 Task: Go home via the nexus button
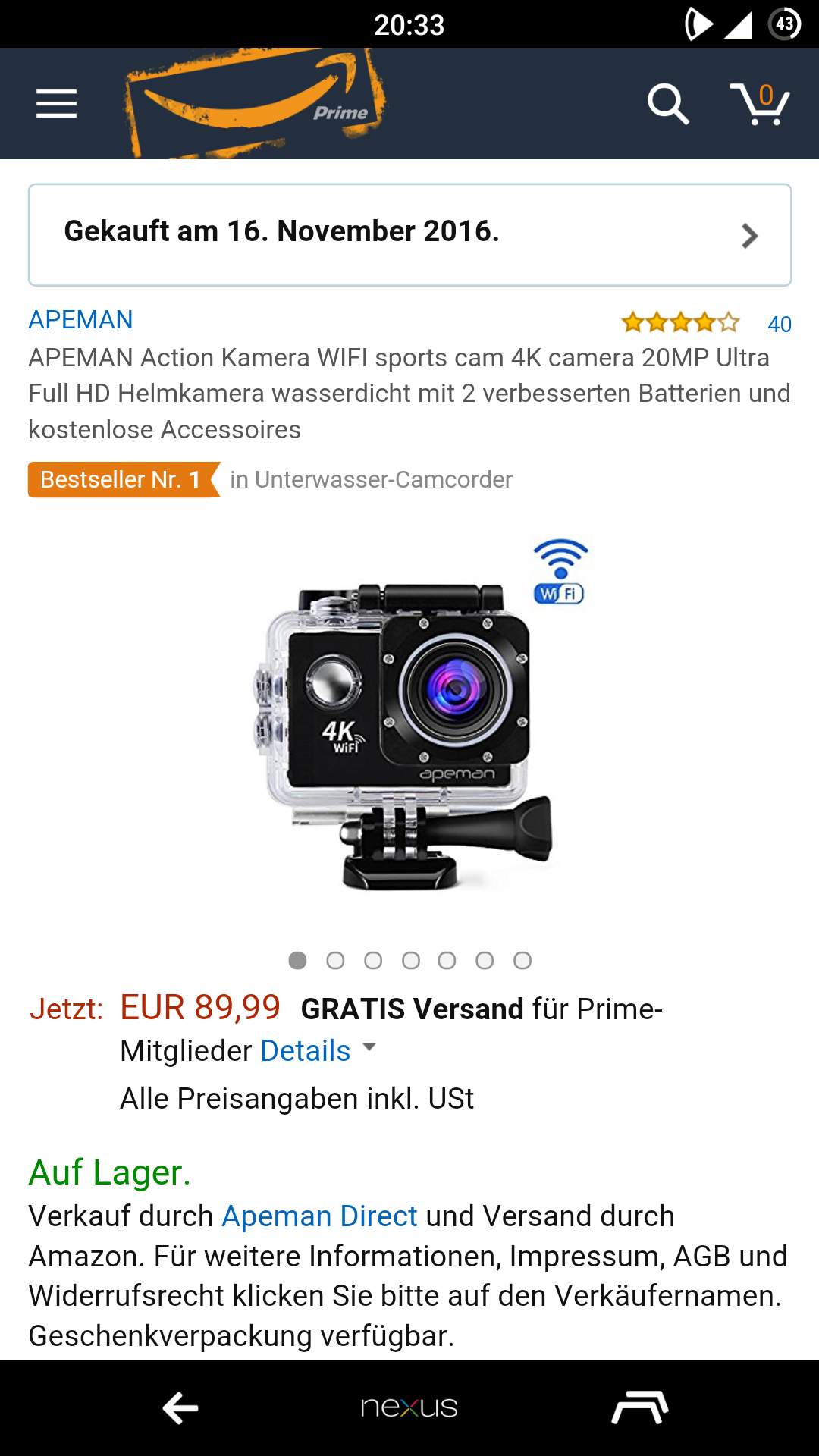click(409, 1408)
